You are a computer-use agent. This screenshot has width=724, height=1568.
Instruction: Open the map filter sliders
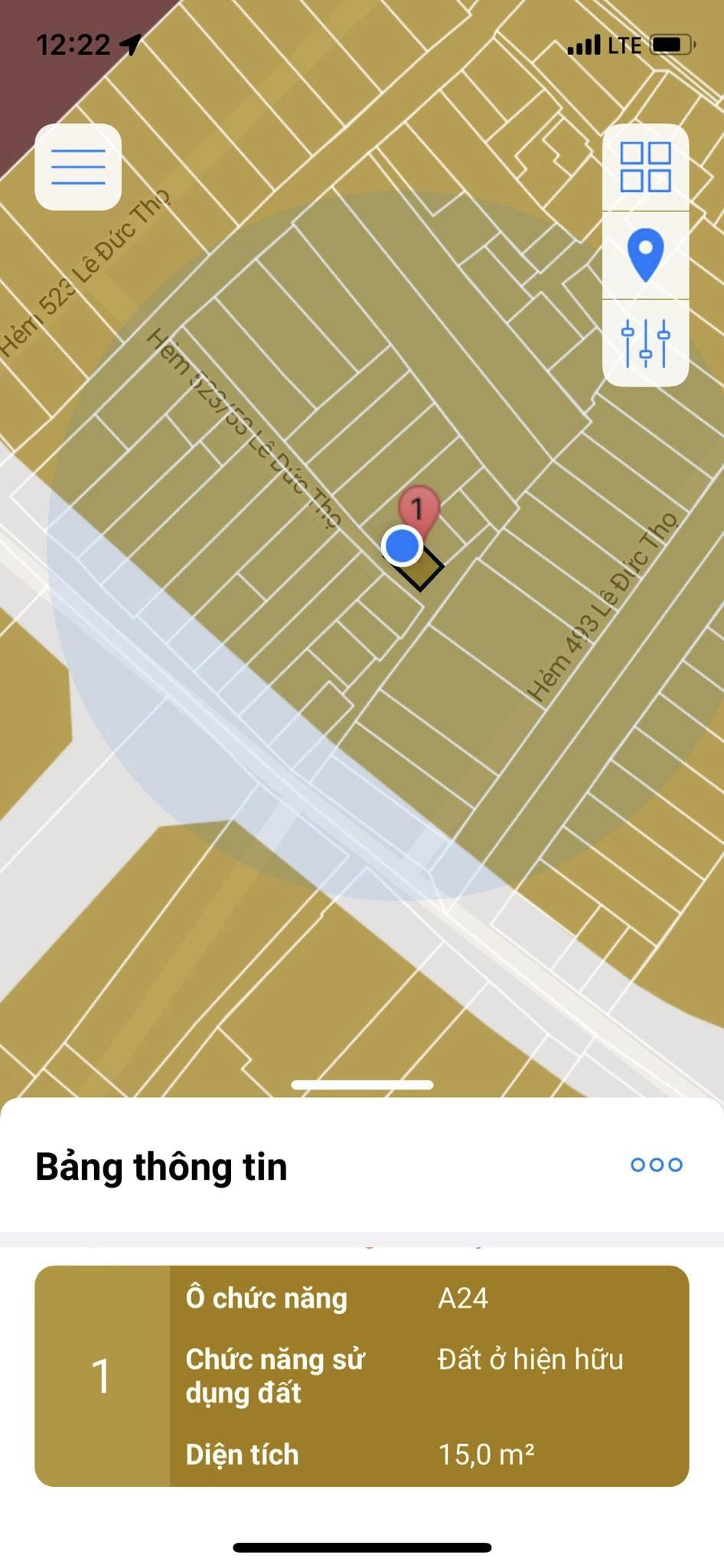coord(645,342)
